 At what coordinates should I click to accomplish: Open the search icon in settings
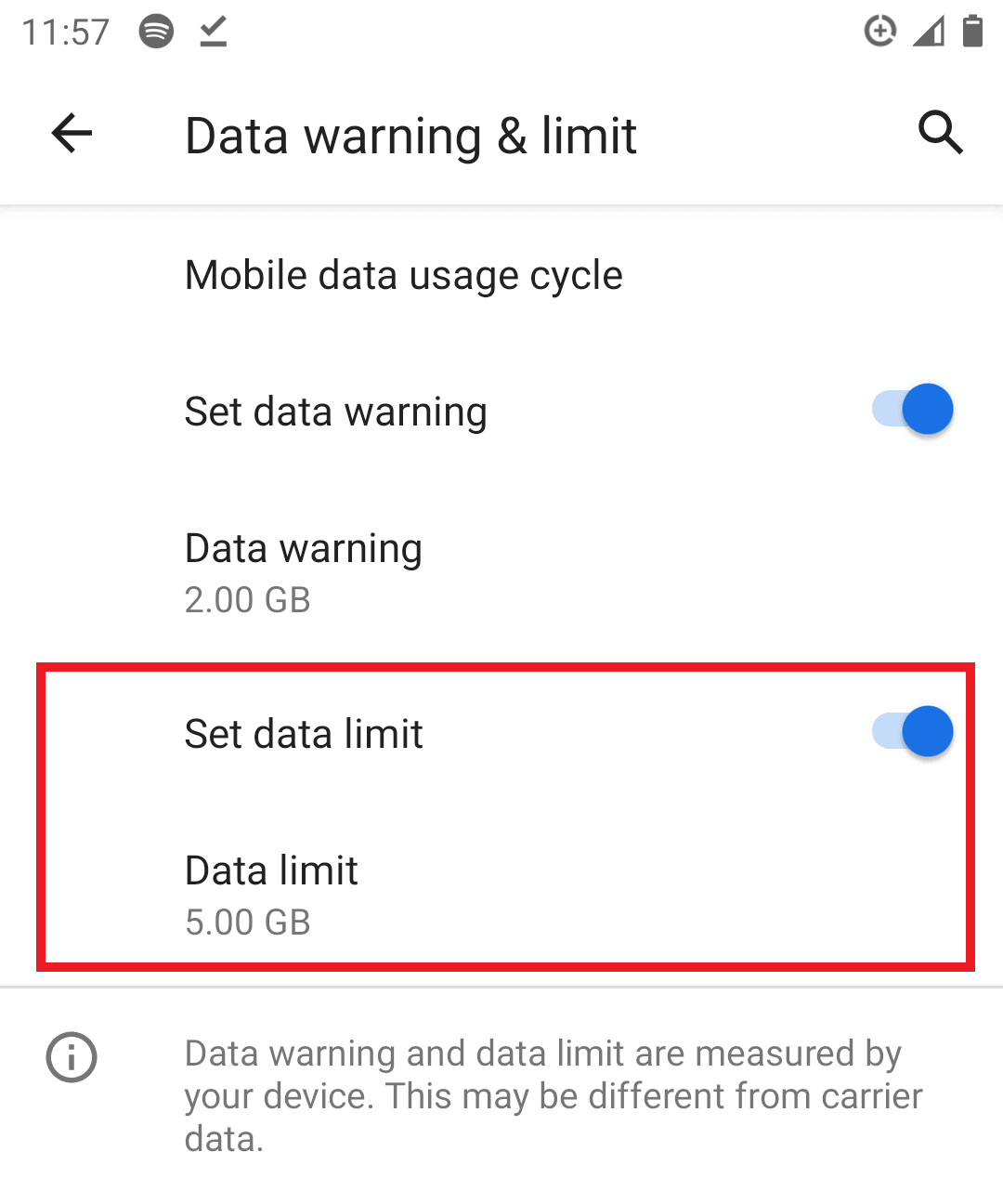click(940, 133)
